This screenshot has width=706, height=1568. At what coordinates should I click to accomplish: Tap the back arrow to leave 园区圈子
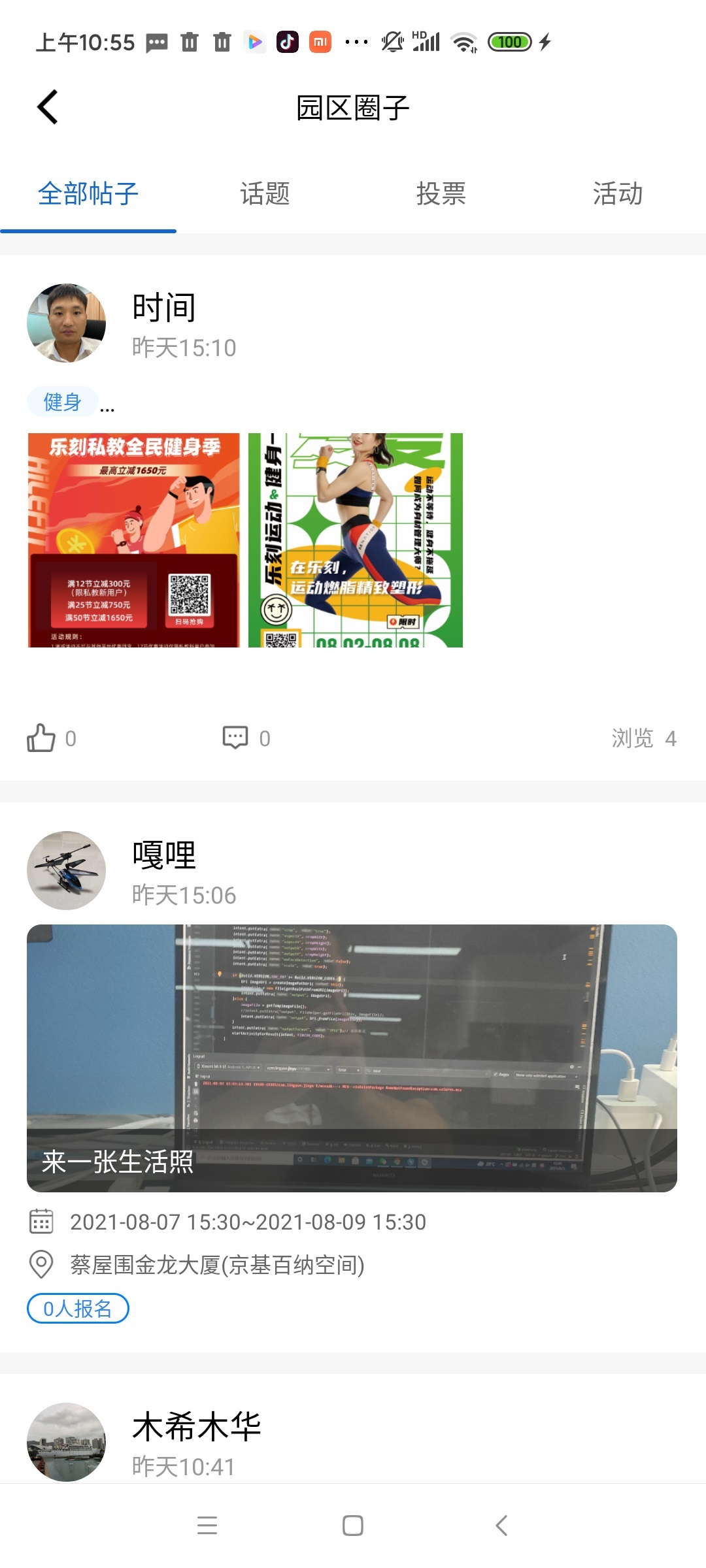(47, 106)
